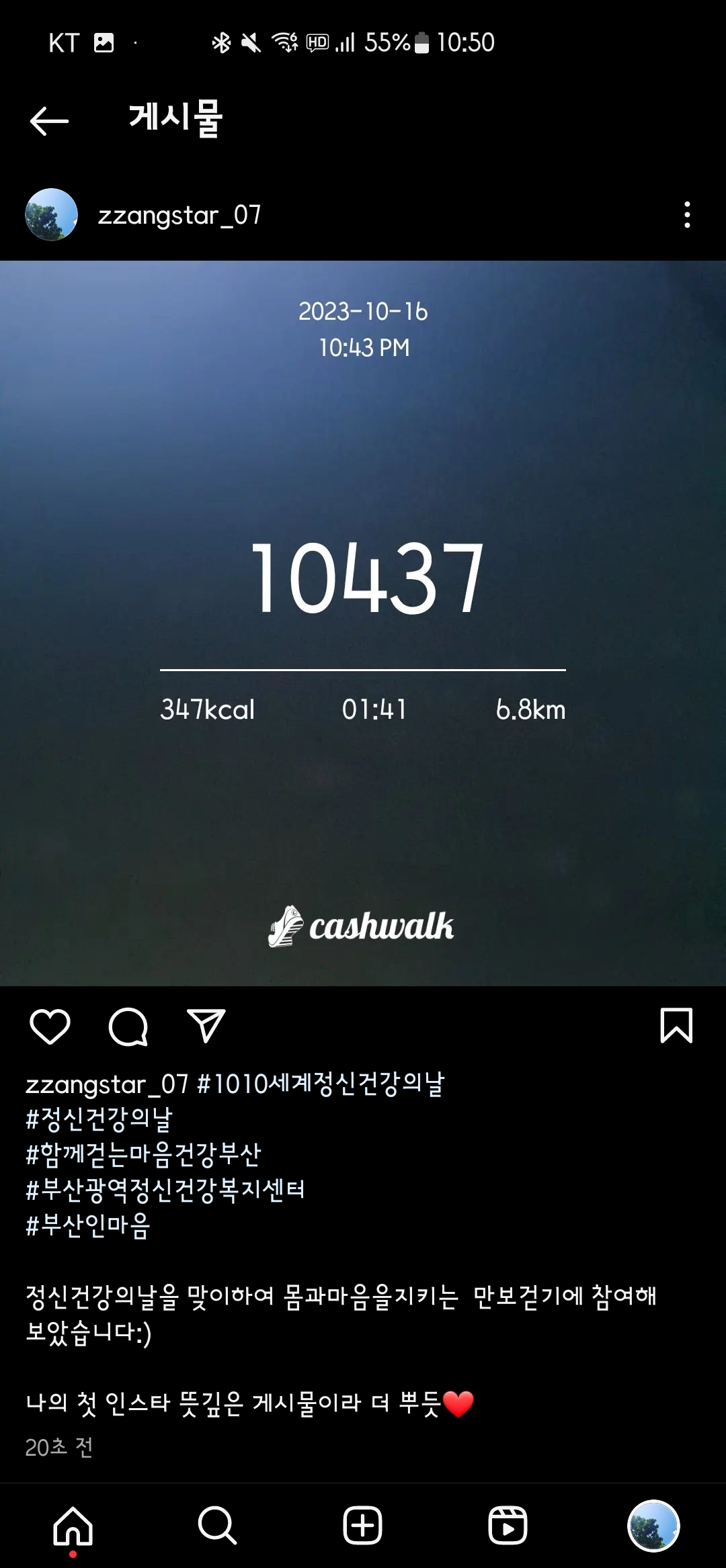Open hashtag #부산광역정신건강복지센터
The image size is (726, 1568).
(165, 1190)
